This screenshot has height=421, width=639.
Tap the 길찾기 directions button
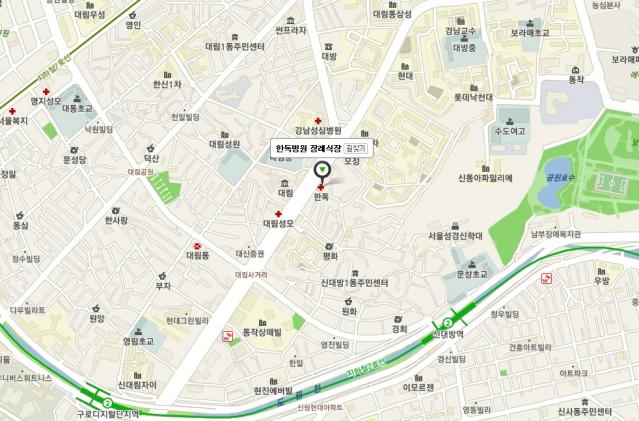coord(357,148)
